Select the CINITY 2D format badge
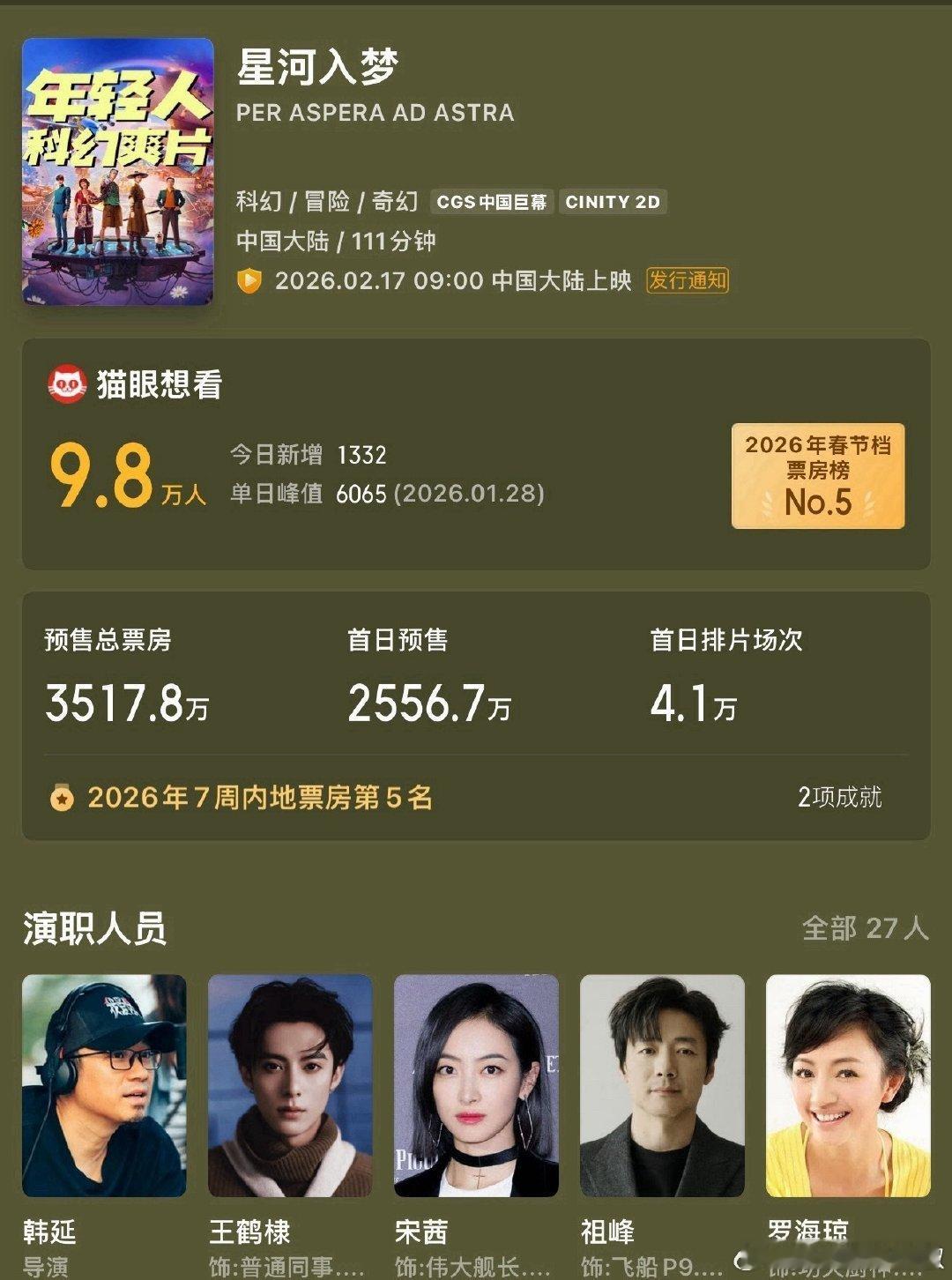The image size is (952, 1280). (614, 201)
